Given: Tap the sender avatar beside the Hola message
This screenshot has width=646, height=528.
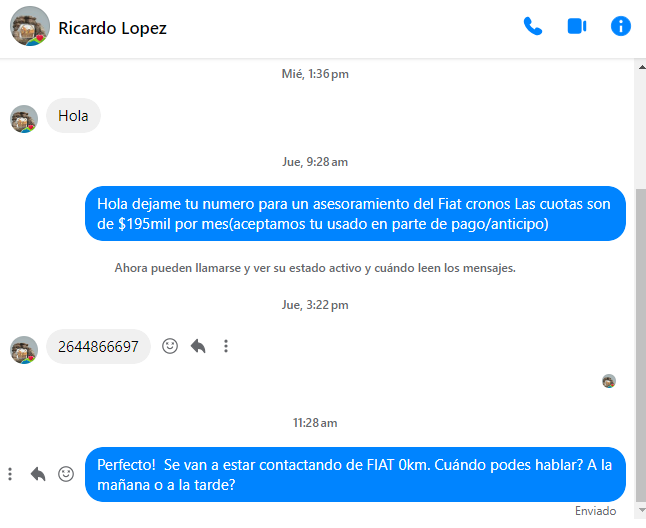Looking at the screenshot, I should click(x=24, y=119).
